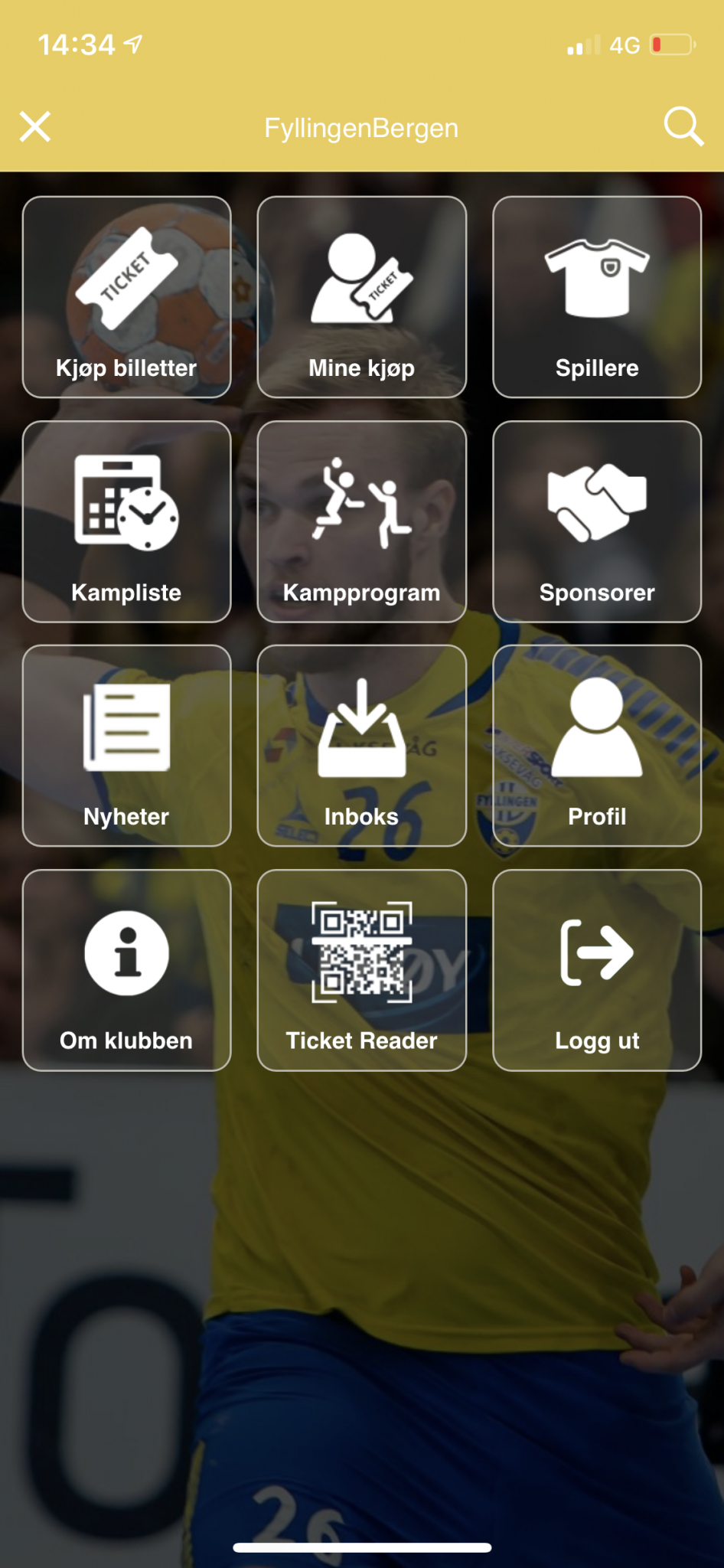The height and width of the screenshot is (1568, 724).
Task: Go to the Profil page
Action: point(597,746)
